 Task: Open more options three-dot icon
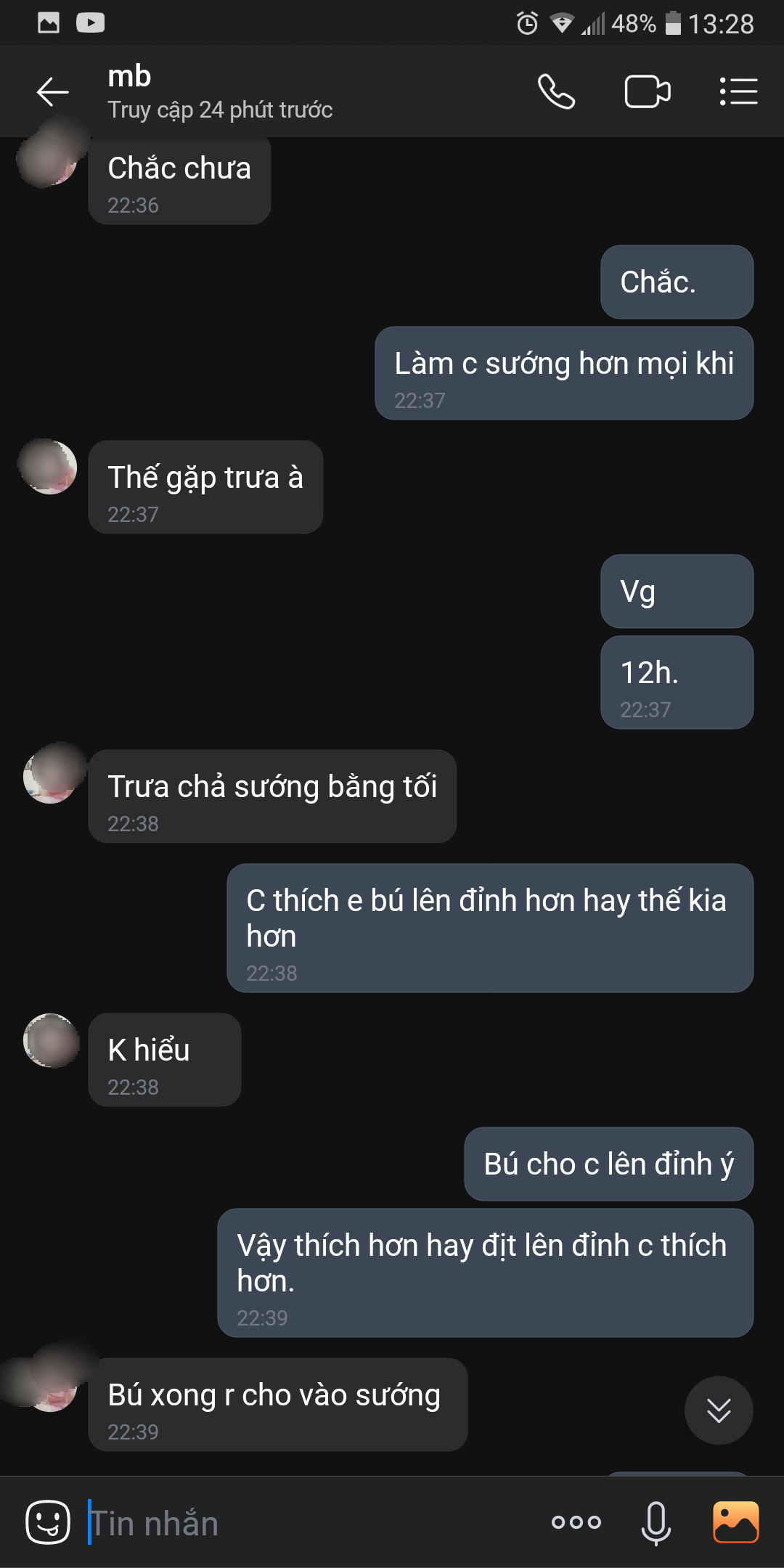(x=576, y=1522)
